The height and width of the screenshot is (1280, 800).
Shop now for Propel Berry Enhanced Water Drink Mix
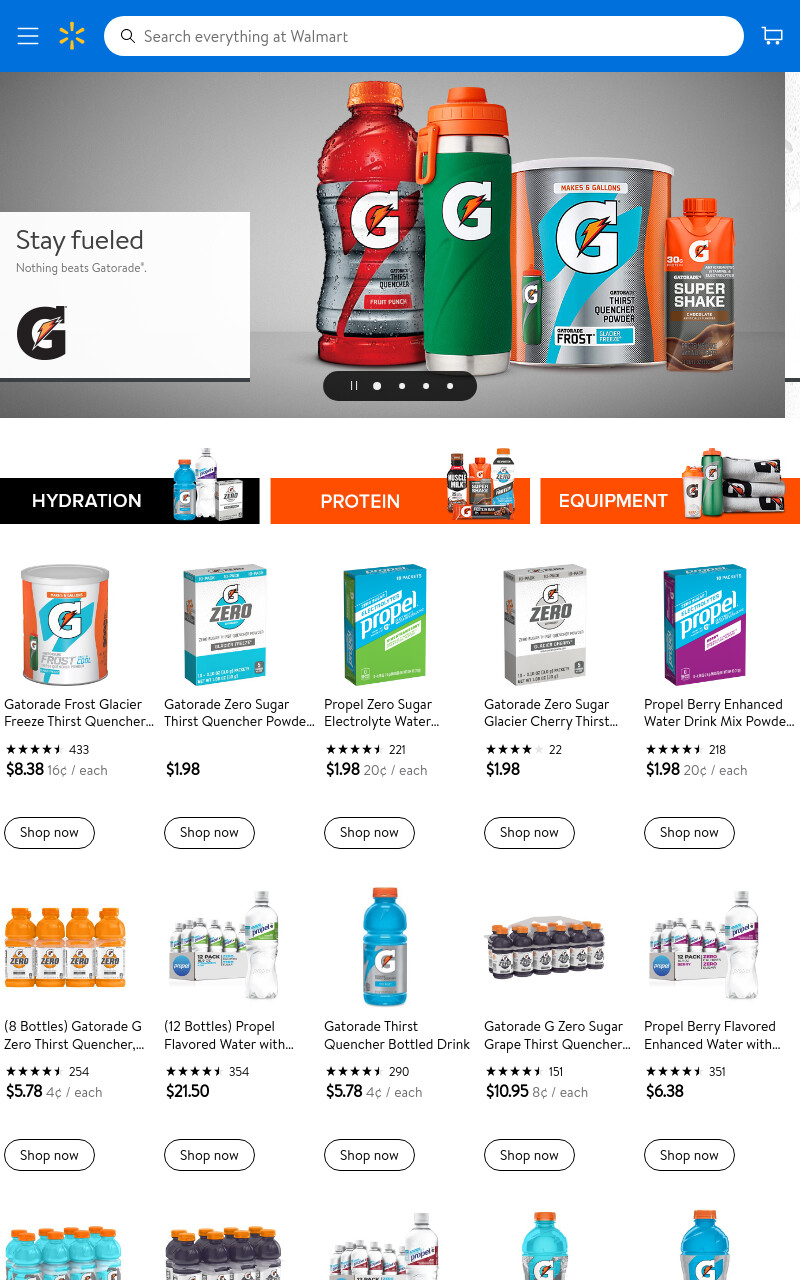point(689,832)
